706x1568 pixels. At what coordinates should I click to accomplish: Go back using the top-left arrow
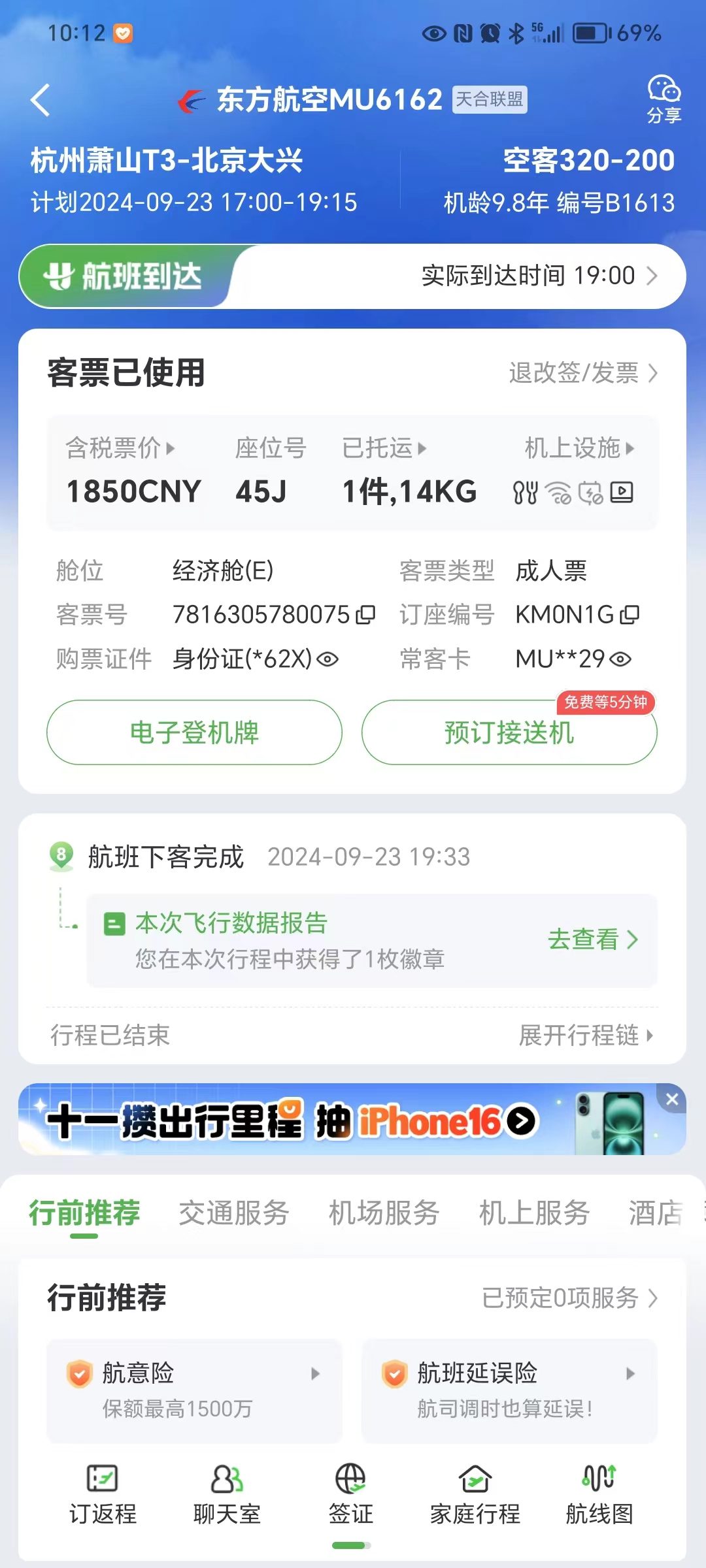click(x=41, y=101)
